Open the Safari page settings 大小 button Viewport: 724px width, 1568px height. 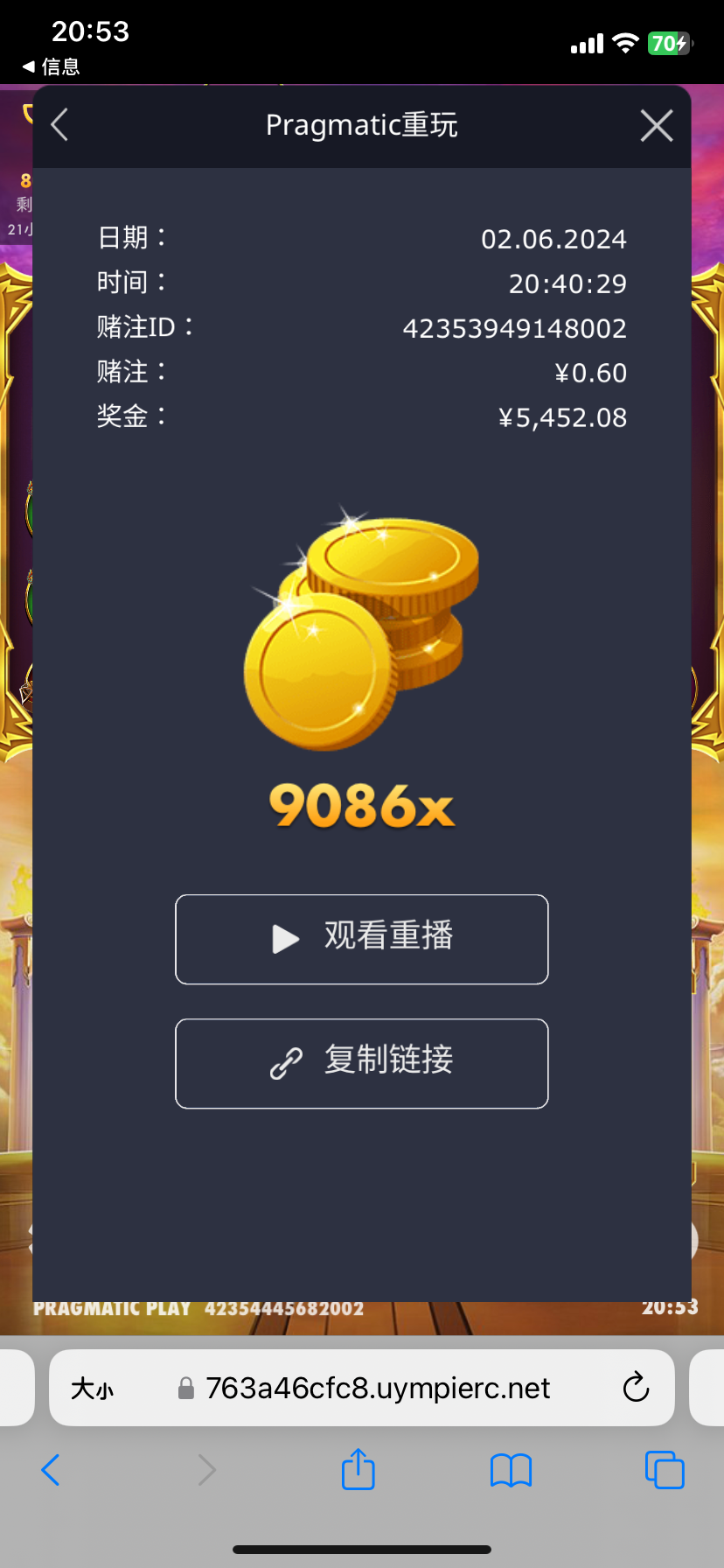click(93, 1389)
